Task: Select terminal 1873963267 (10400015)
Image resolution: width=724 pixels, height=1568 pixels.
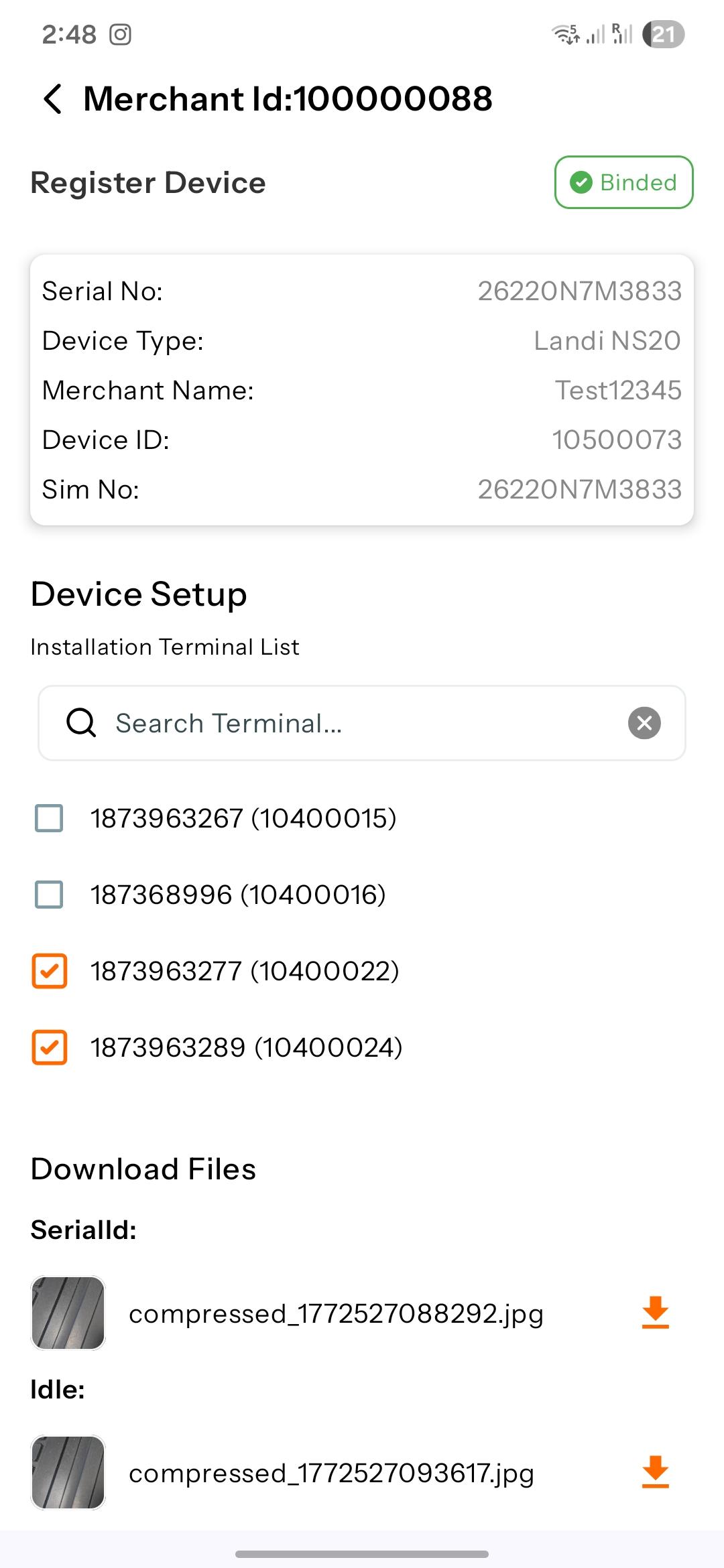Action: pos(49,818)
